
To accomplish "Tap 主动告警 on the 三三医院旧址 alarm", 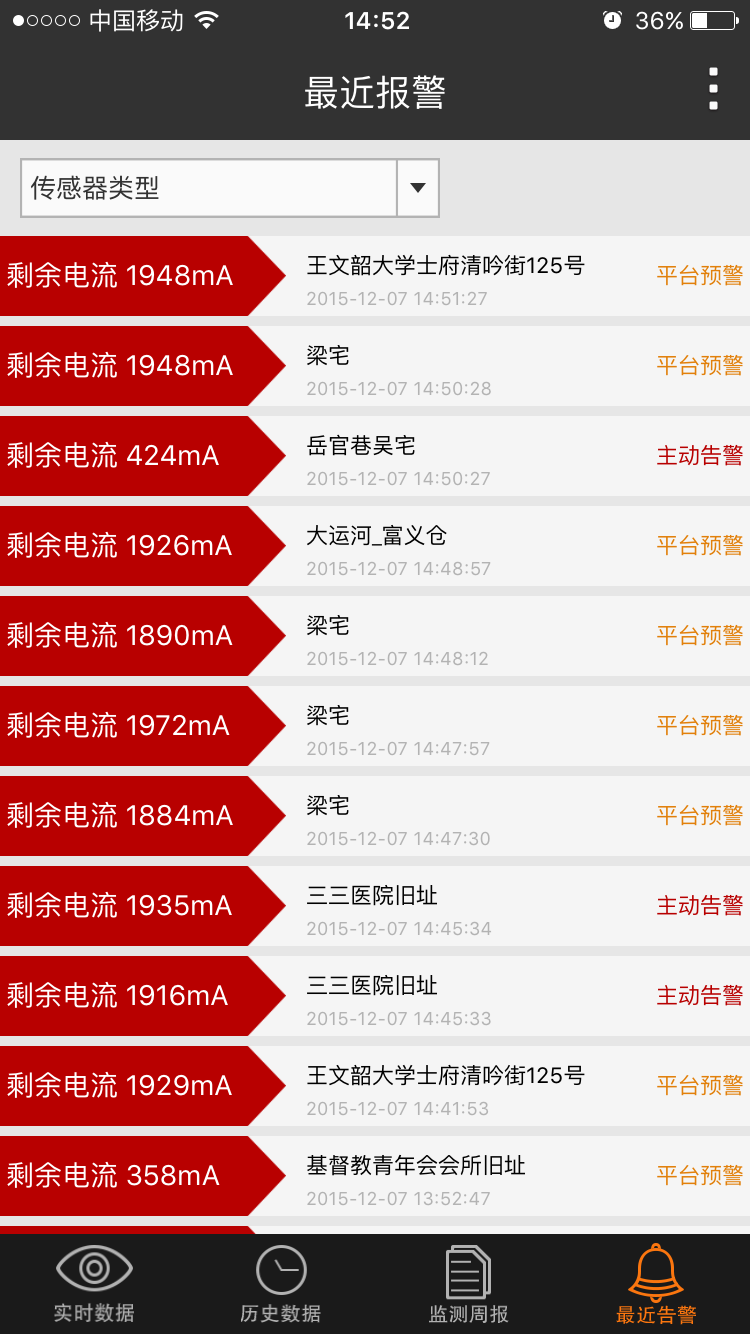I will pyautogui.click(x=699, y=905).
